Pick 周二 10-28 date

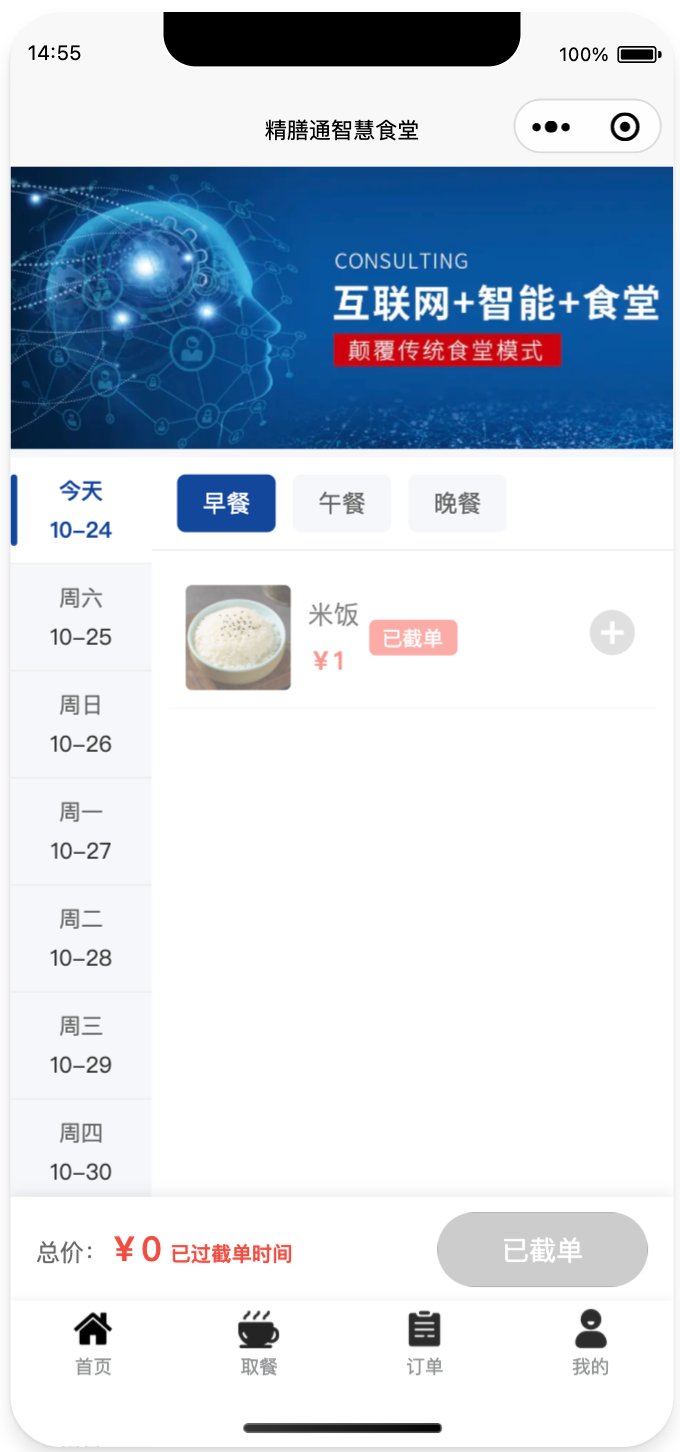coord(81,938)
